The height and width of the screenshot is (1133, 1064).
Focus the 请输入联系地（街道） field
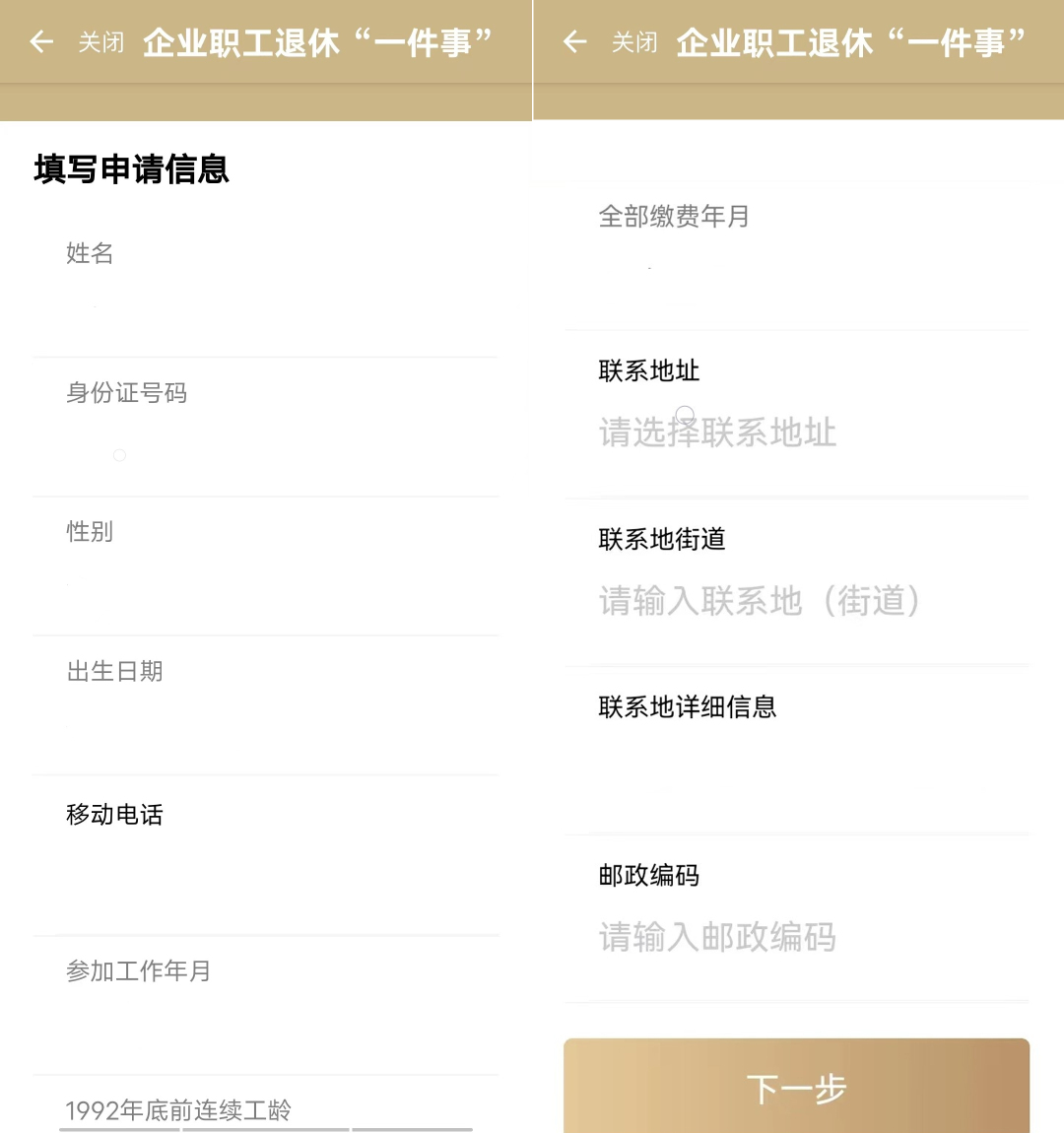click(760, 601)
